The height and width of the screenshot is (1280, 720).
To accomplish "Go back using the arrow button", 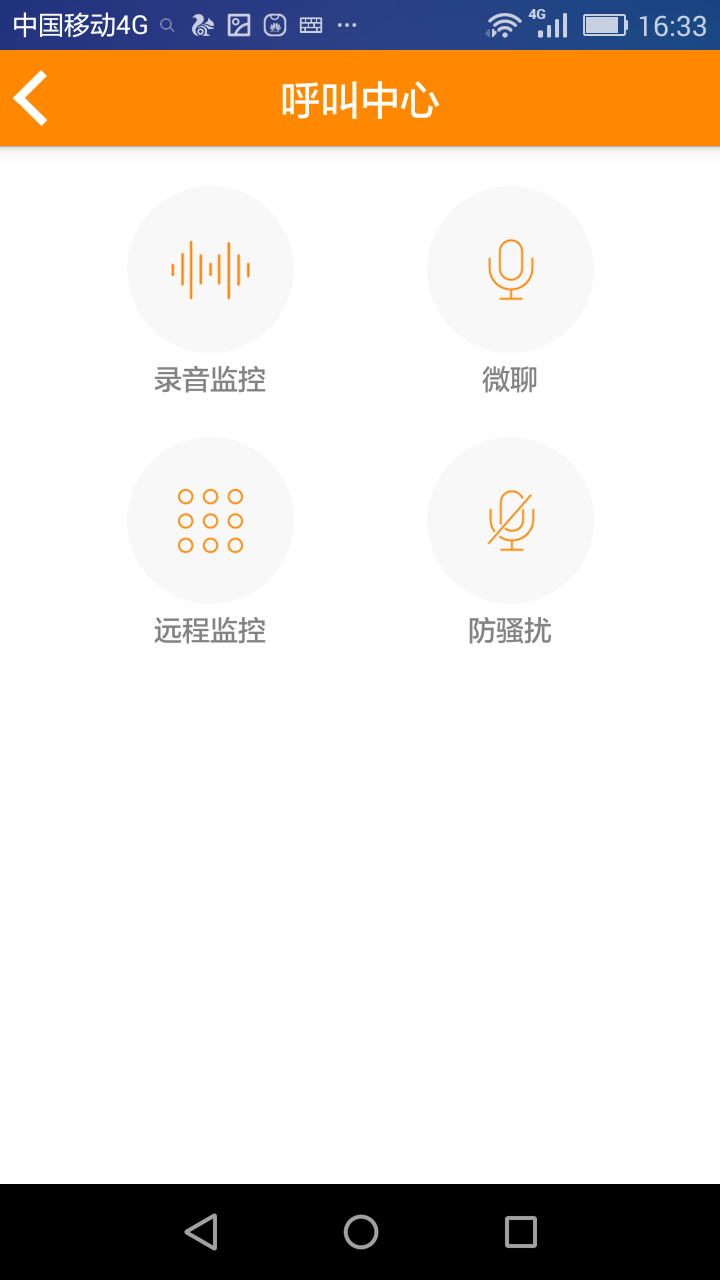I will 30,97.
